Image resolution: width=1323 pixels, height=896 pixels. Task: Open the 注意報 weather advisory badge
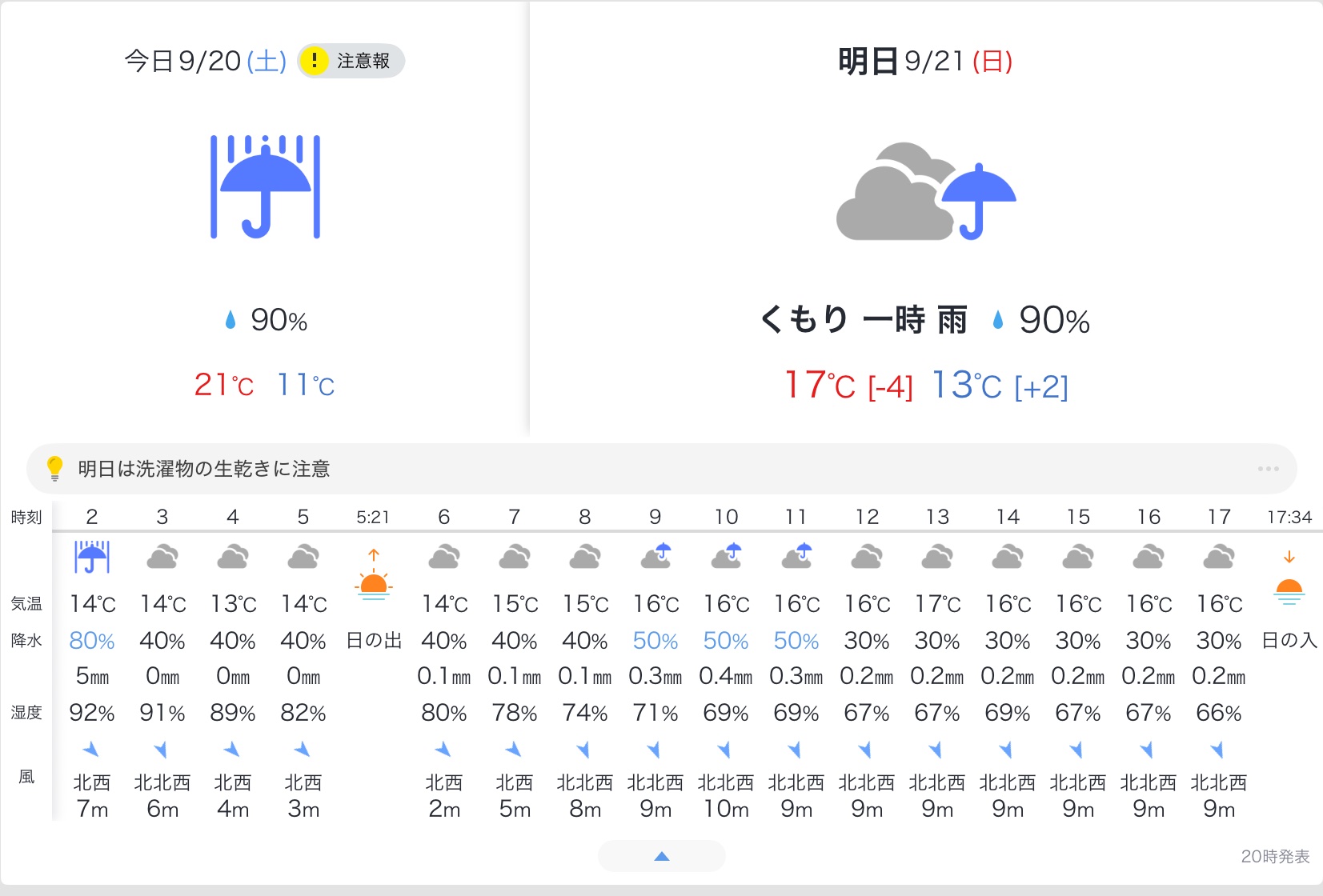pyautogui.click(x=351, y=61)
